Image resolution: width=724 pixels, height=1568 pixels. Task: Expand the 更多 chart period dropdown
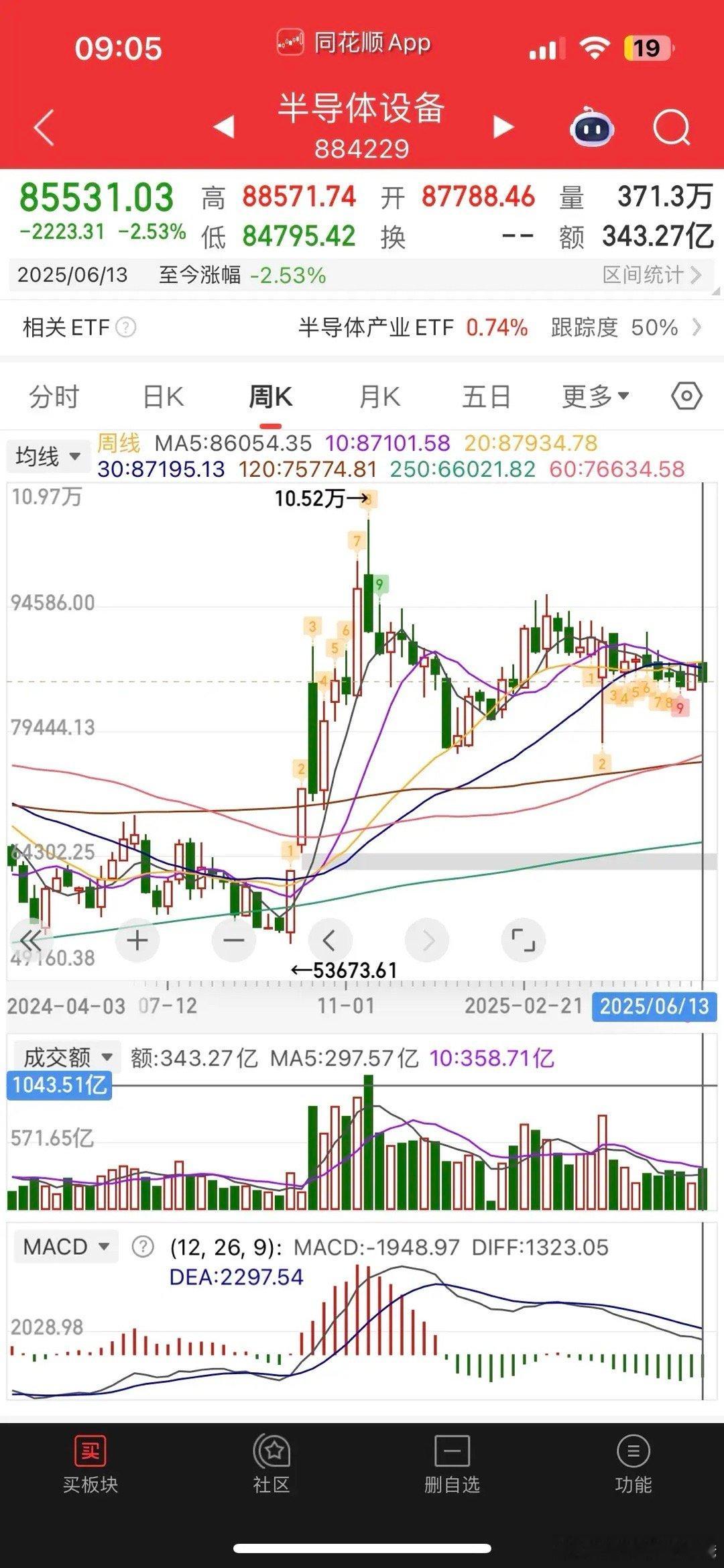(x=595, y=396)
